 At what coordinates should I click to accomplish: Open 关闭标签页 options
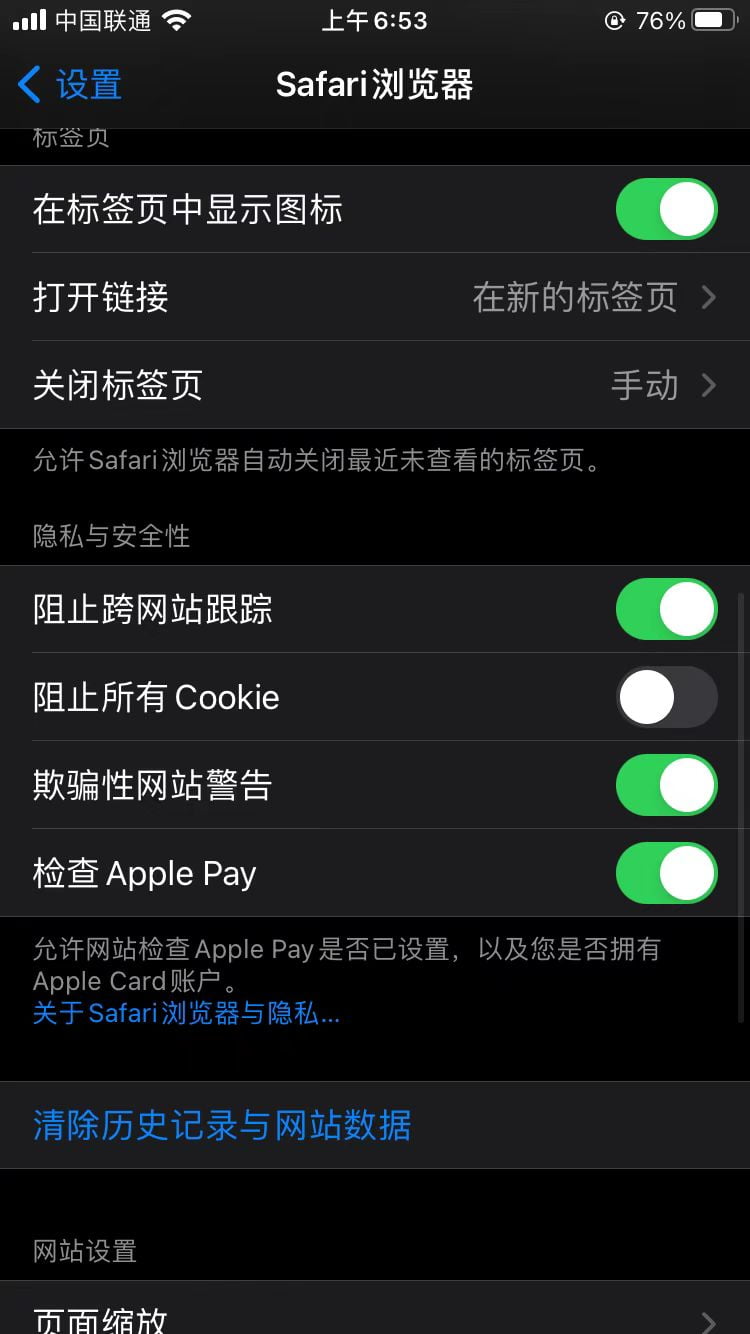(375, 385)
